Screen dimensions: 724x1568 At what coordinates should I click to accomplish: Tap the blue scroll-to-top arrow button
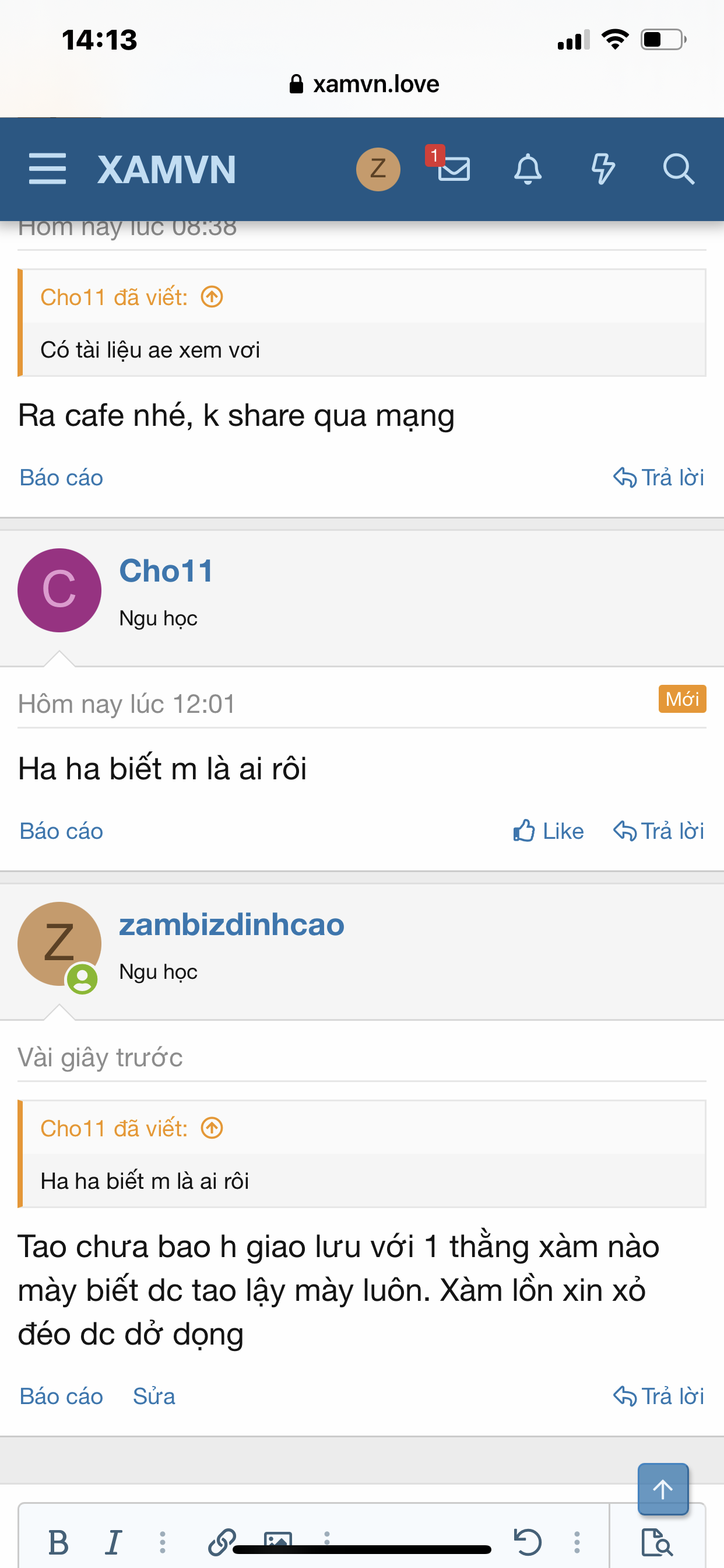663,1489
